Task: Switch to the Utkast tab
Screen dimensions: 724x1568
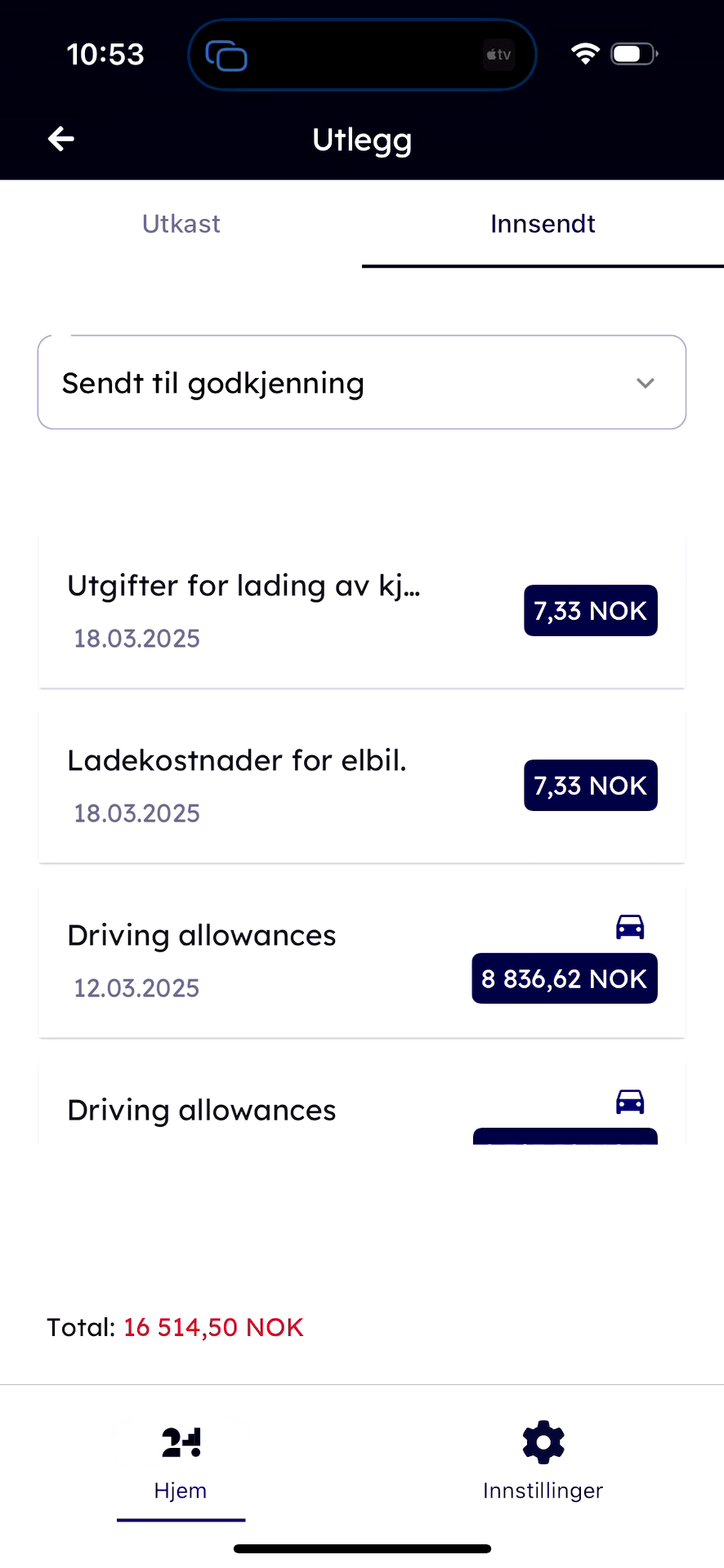Action: (x=181, y=224)
